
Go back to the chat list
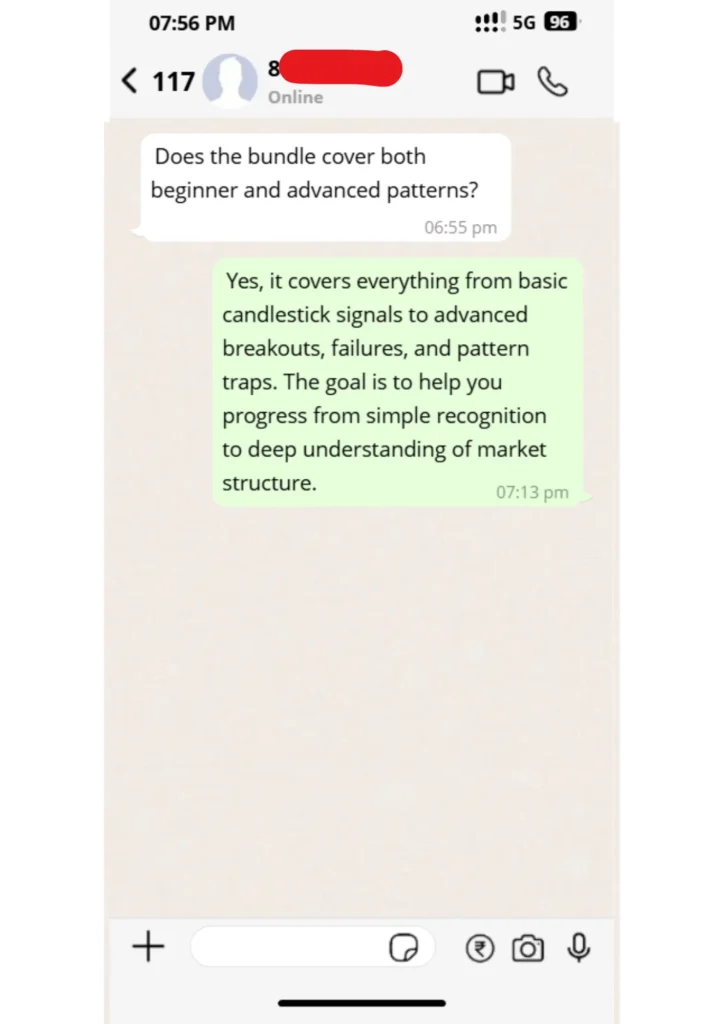(129, 81)
